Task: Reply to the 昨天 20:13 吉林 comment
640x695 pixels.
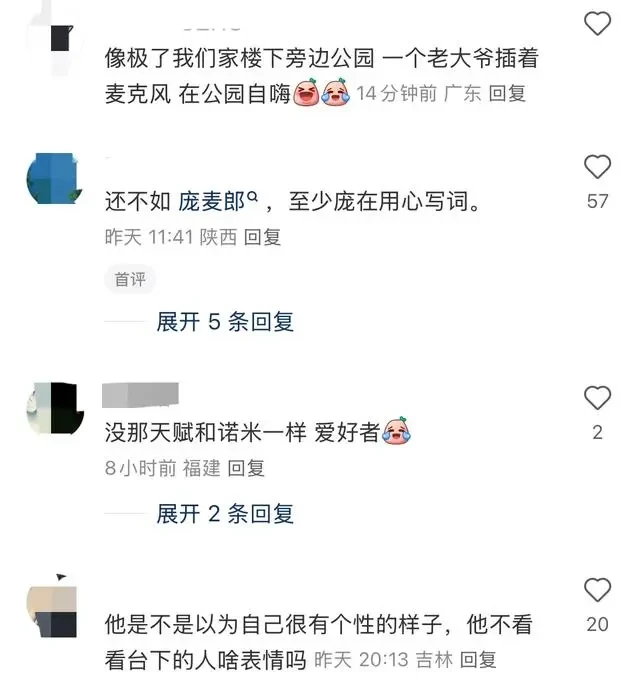Action: (477, 659)
